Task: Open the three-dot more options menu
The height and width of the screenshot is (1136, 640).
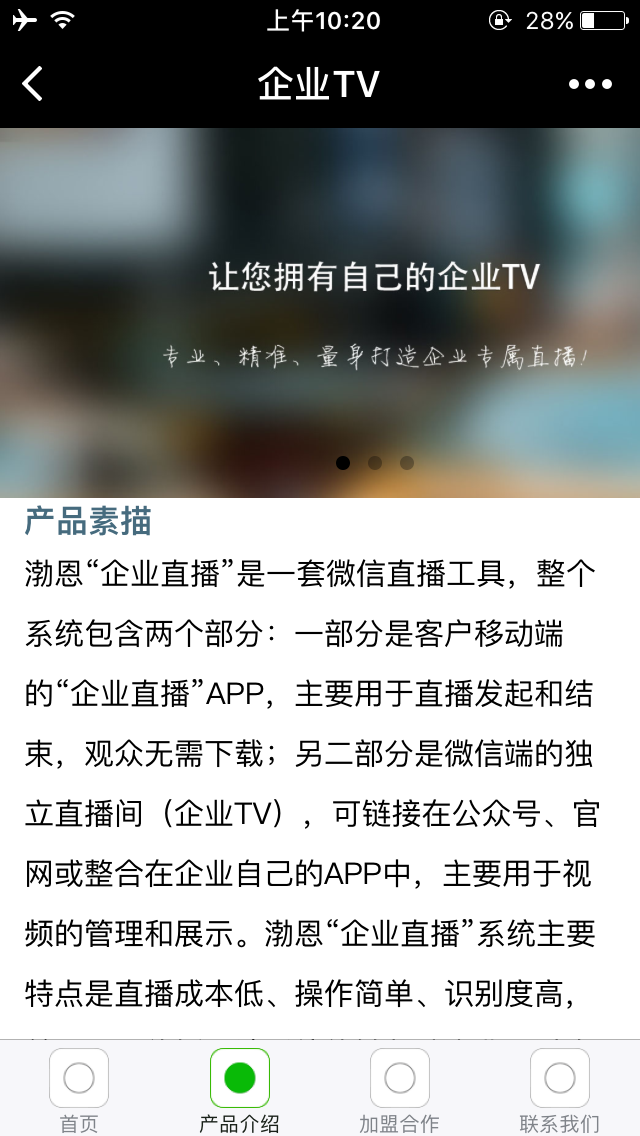Action: click(590, 84)
